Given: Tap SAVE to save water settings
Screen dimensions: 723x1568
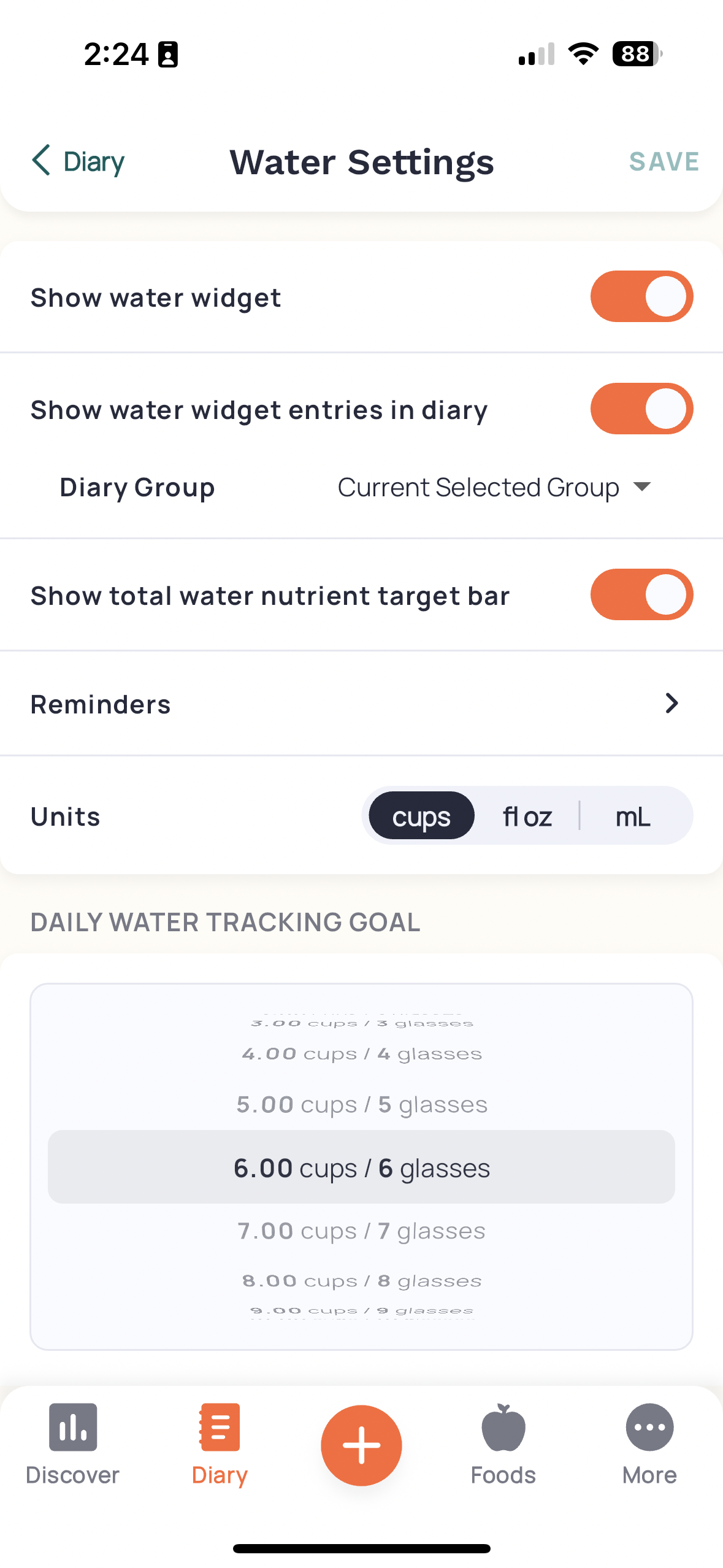Looking at the screenshot, I should click(x=664, y=161).
